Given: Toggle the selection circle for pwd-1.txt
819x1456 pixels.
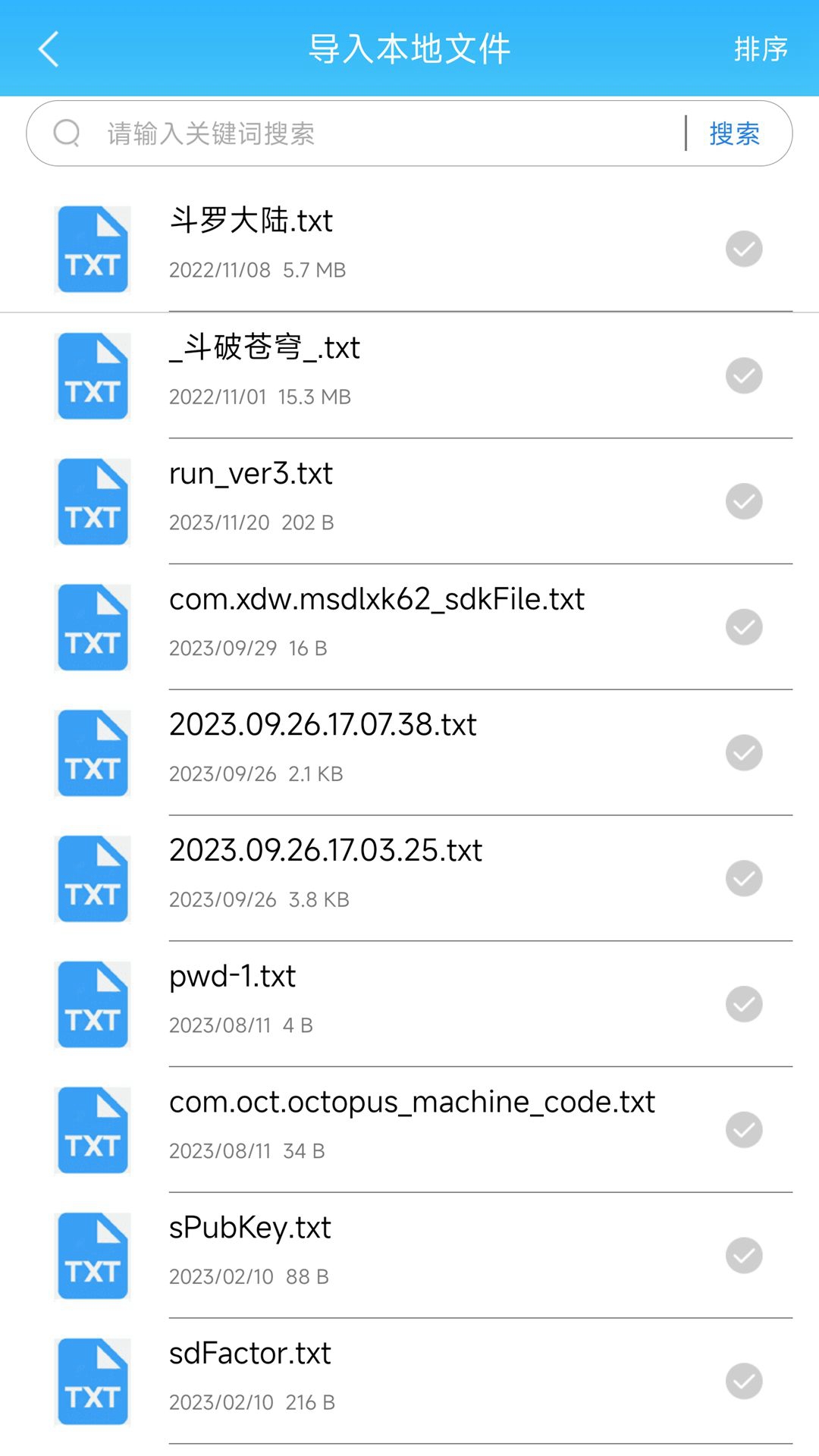Looking at the screenshot, I should (x=742, y=1003).
